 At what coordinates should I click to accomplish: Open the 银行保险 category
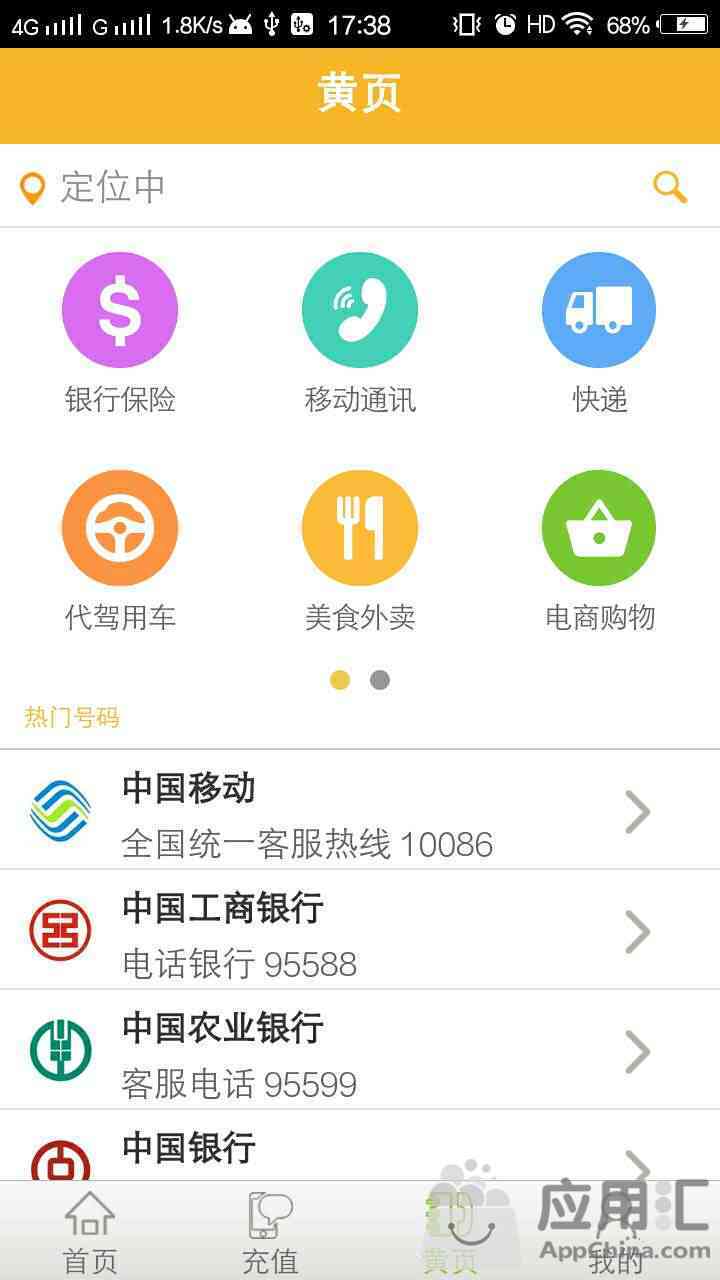pyautogui.click(x=120, y=334)
